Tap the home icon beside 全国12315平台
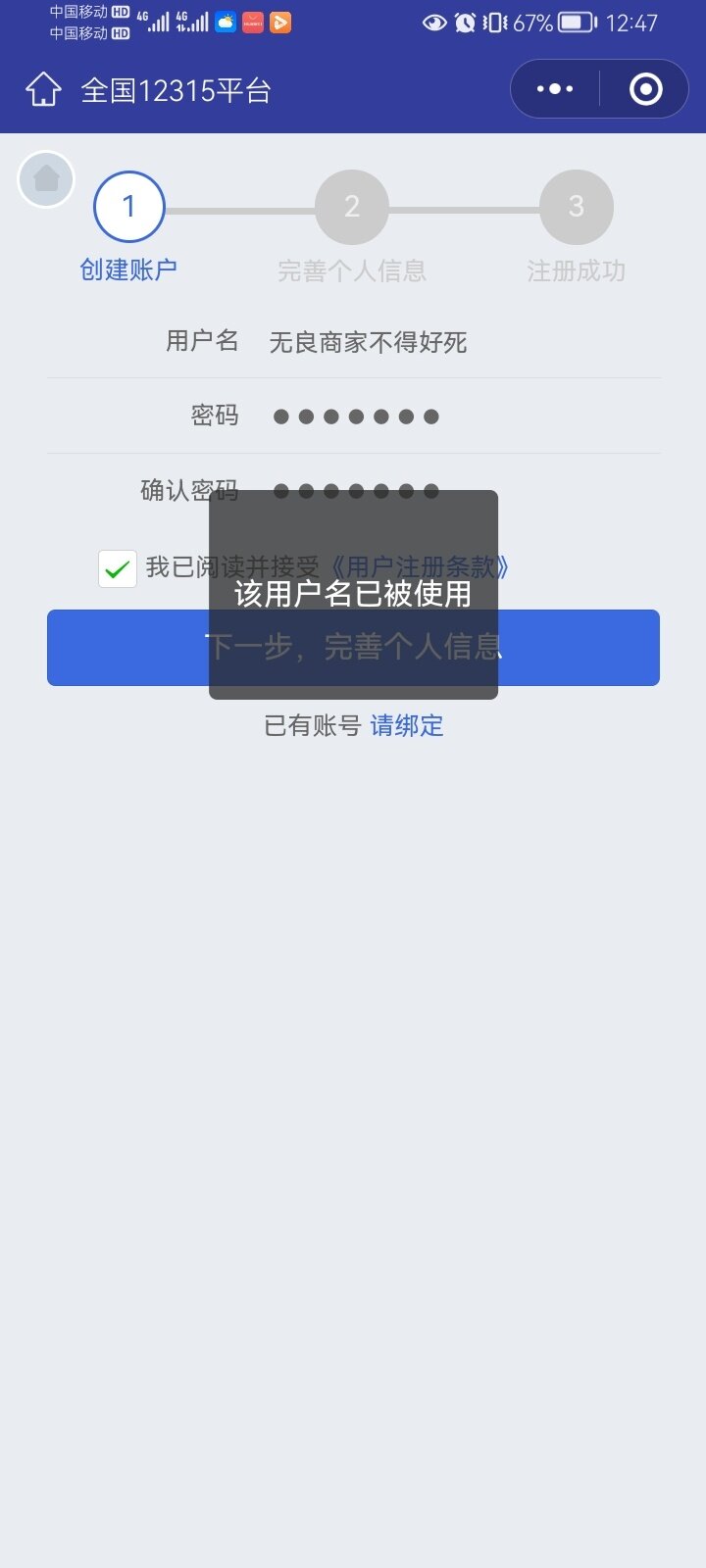Screen dimensions: 706x1568 (x=43, y=90)
